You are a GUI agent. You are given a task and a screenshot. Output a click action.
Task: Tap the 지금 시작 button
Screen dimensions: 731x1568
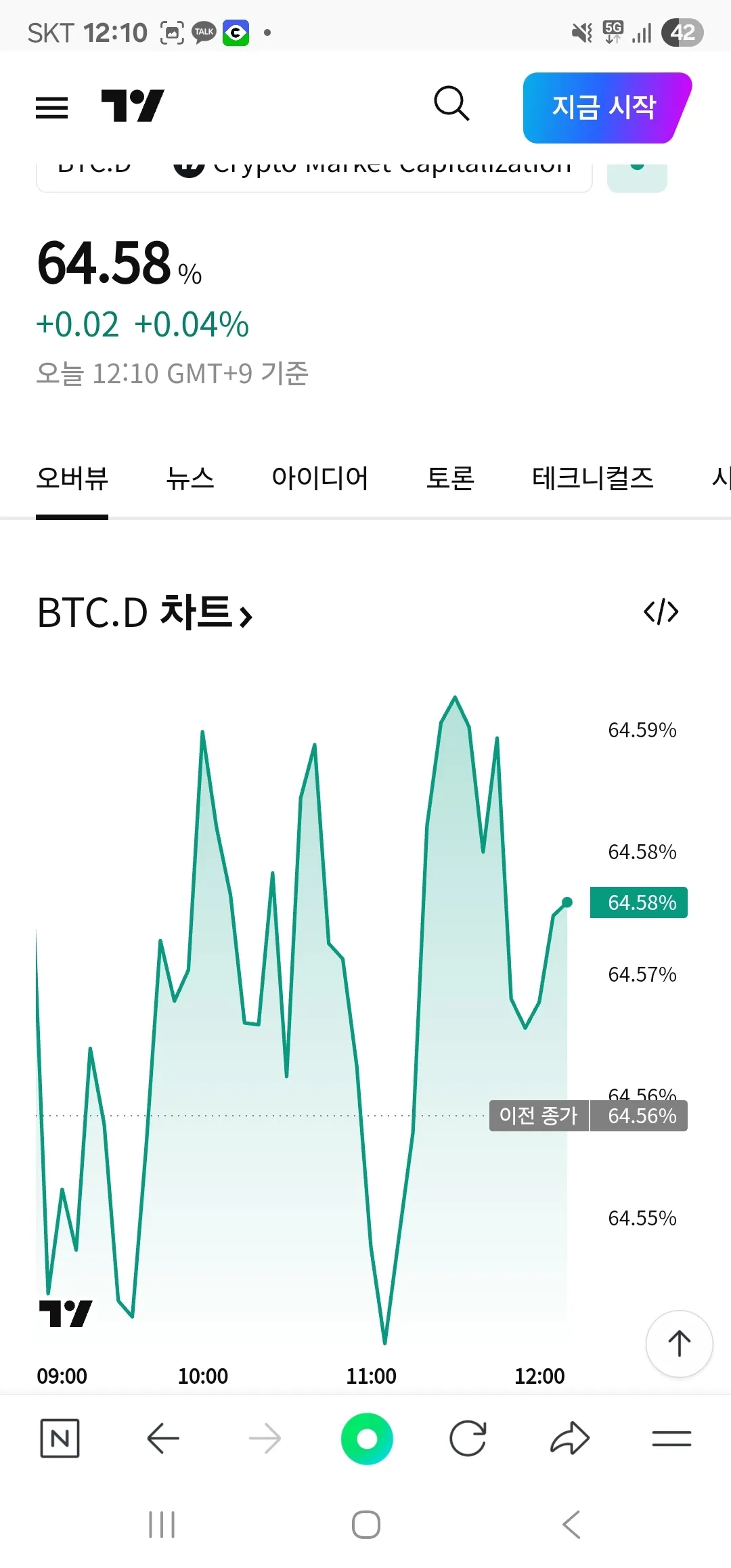click(x=604, y=108)
